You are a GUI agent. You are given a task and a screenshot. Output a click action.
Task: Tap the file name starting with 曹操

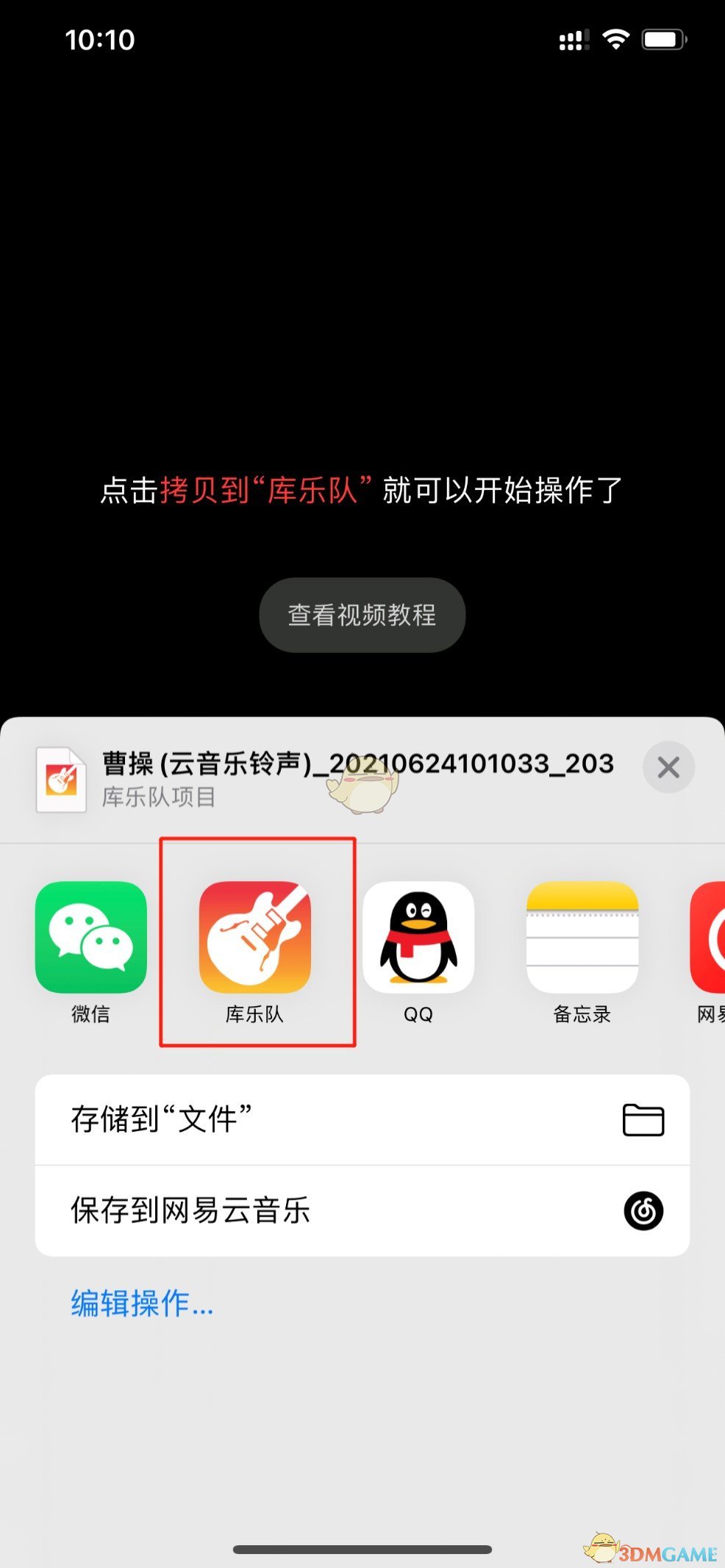pyautogui.click(x=353, y=765)
